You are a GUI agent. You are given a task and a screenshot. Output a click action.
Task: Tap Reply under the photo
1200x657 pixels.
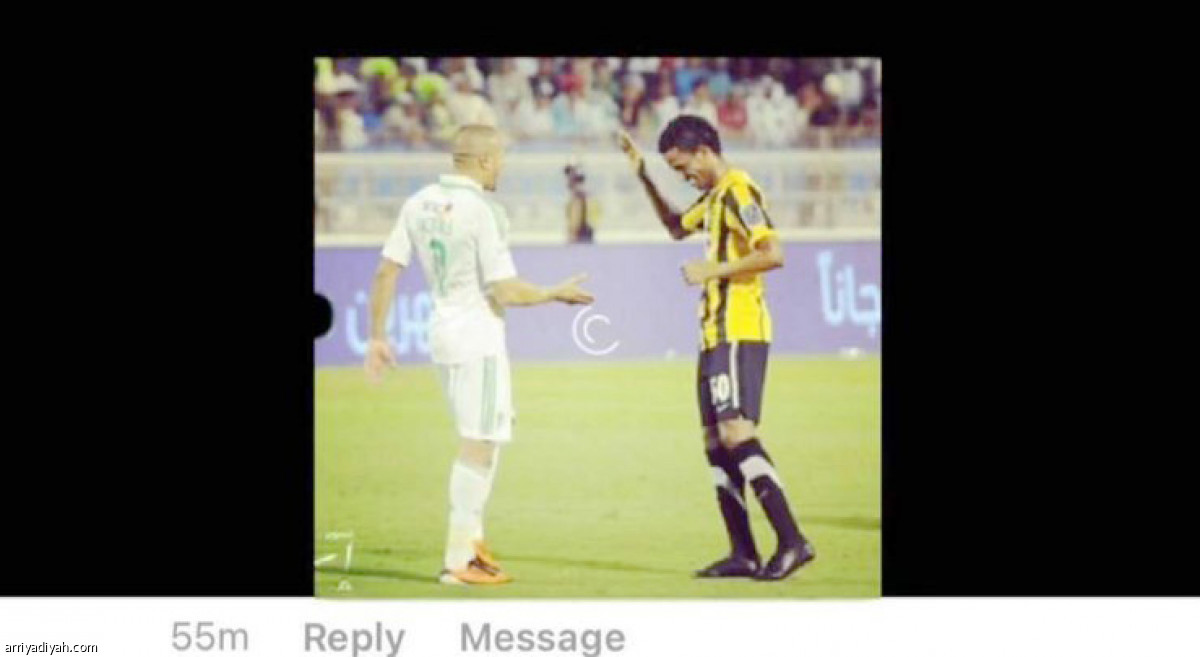(354, 637)
